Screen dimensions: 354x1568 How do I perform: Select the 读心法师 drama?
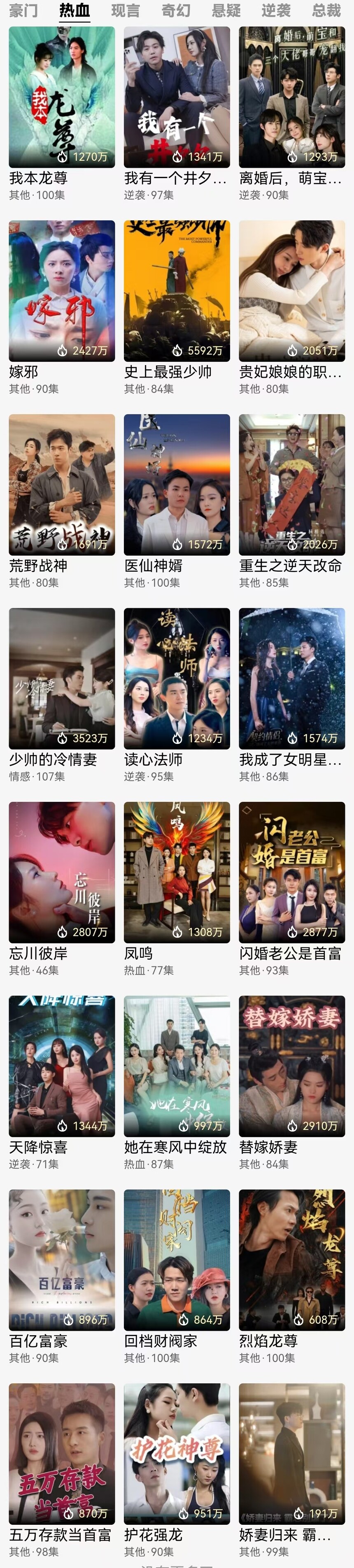point(177,678)
